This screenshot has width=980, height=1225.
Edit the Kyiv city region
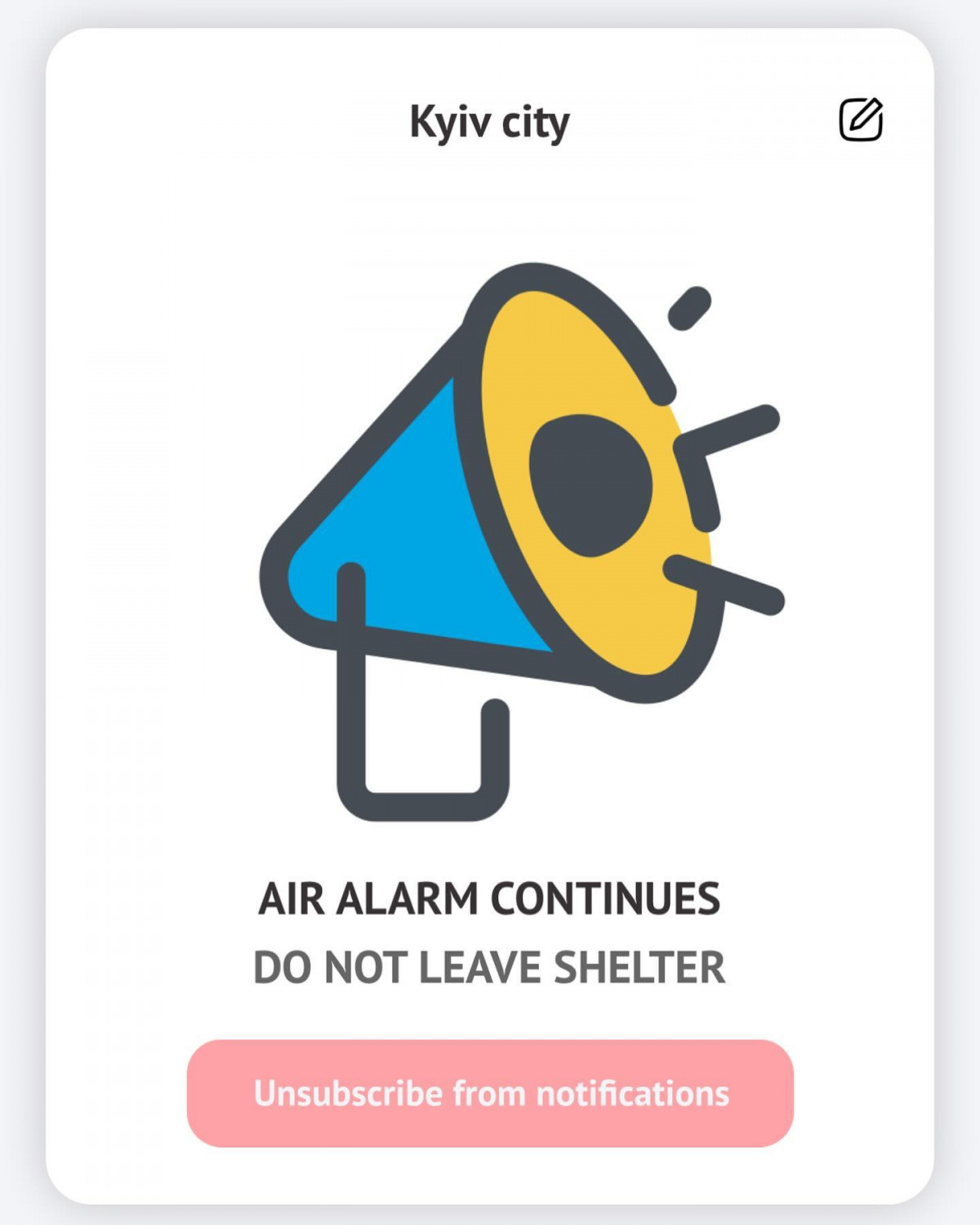coord(861,120)
